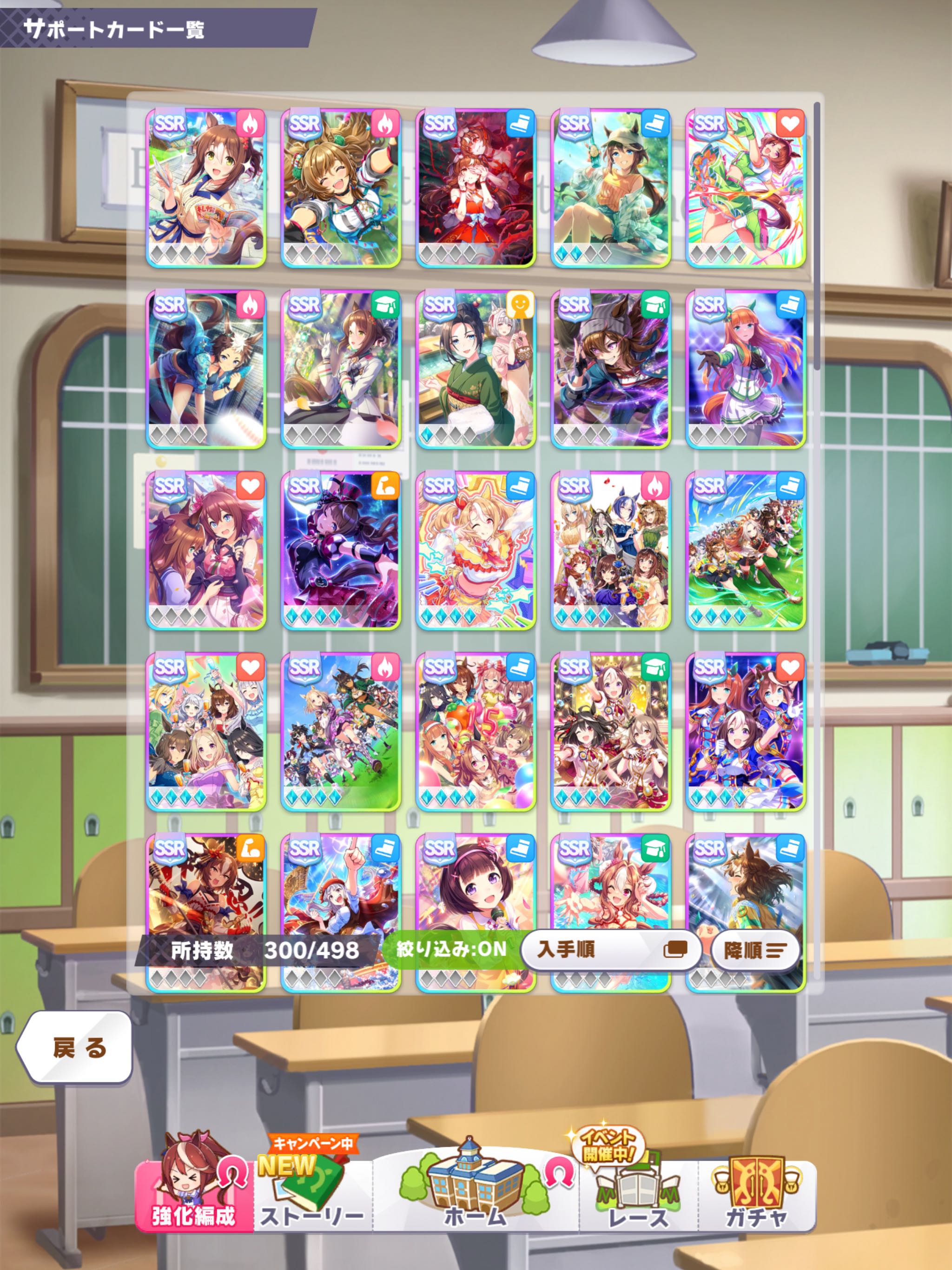Select the orange-haired girl in white SSR card
This screenshot has width=952, height=1270.
(x=745, y=369)
